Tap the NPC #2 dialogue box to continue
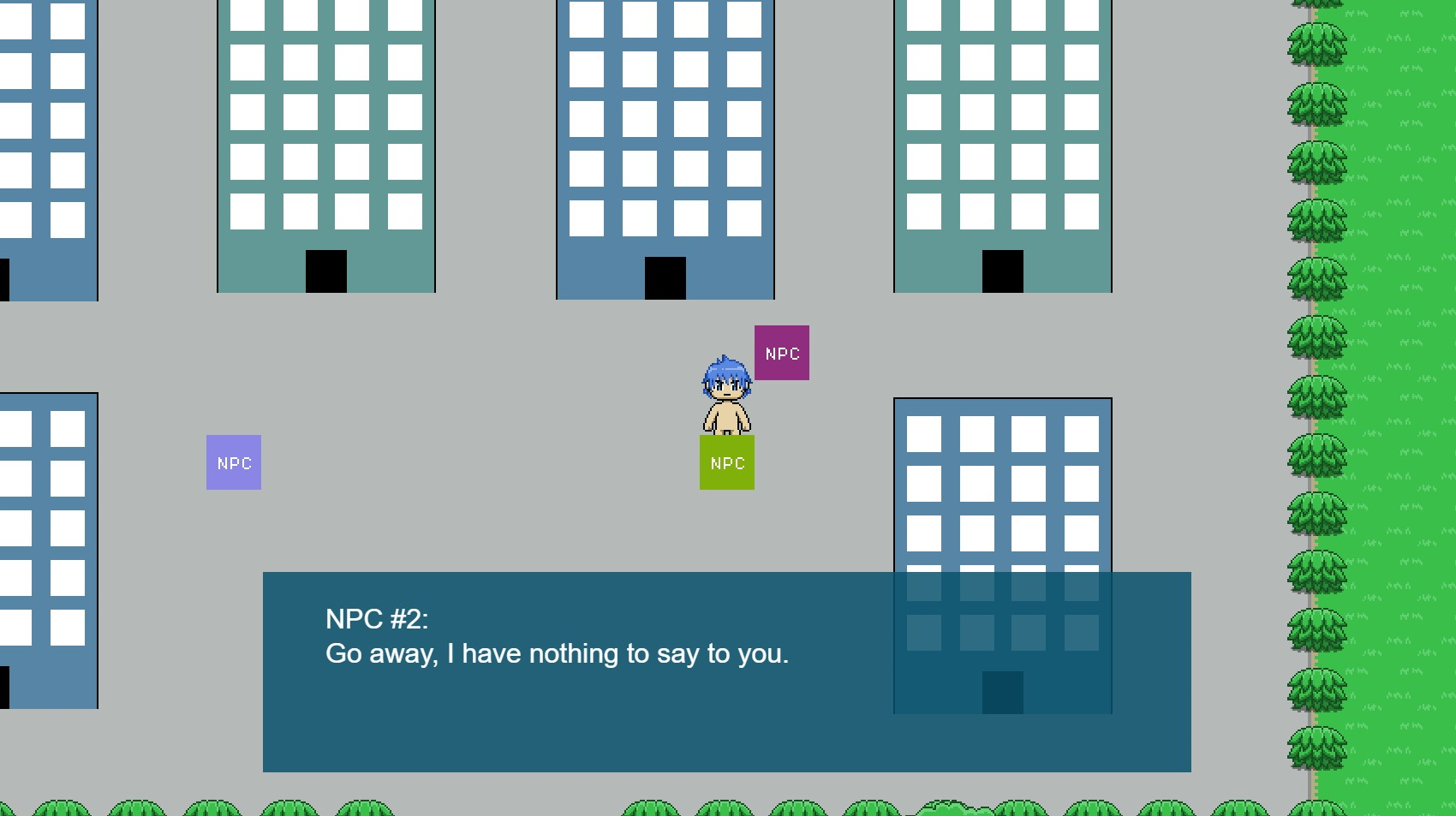This screenshot has width=1456, height=816. point(726,671)
